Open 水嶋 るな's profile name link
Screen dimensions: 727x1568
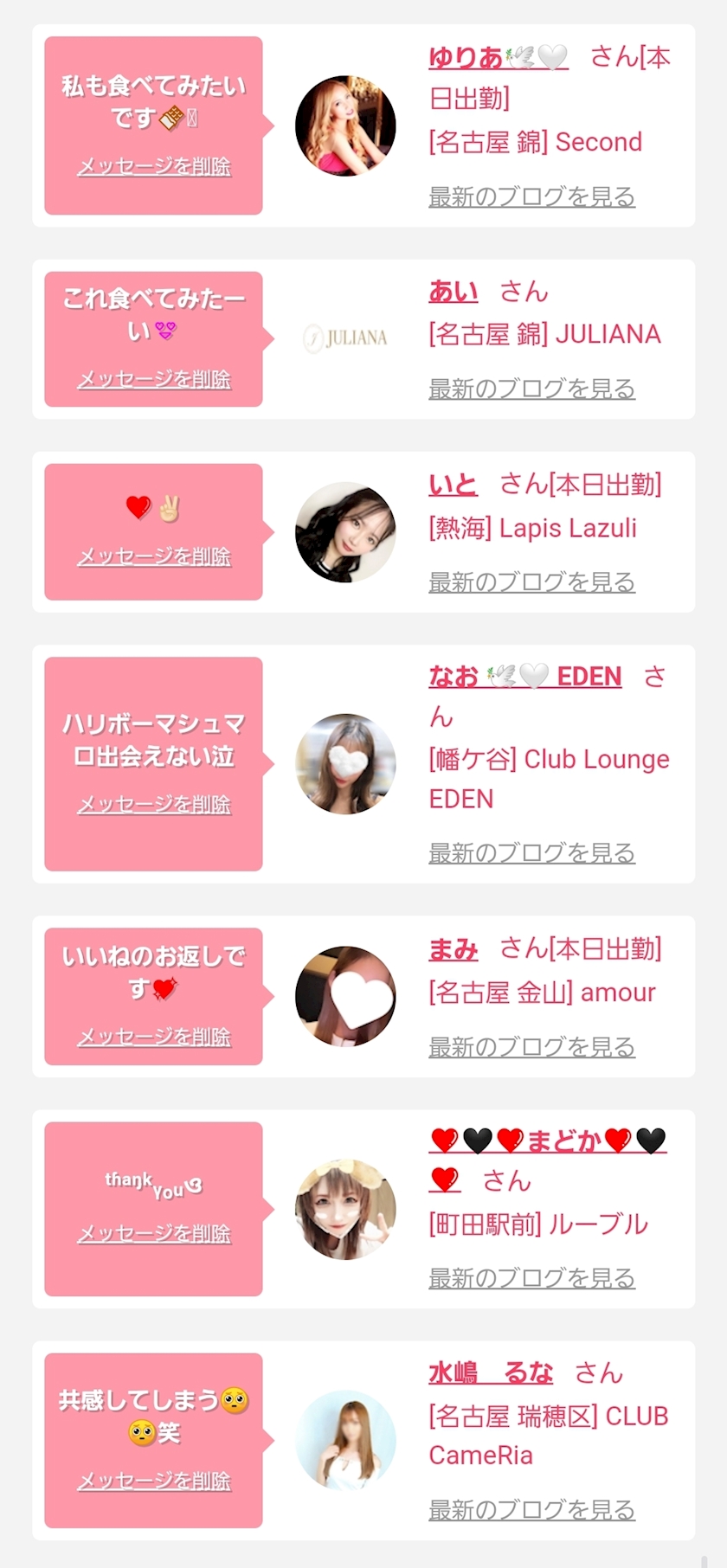[x=490, y=1372]
